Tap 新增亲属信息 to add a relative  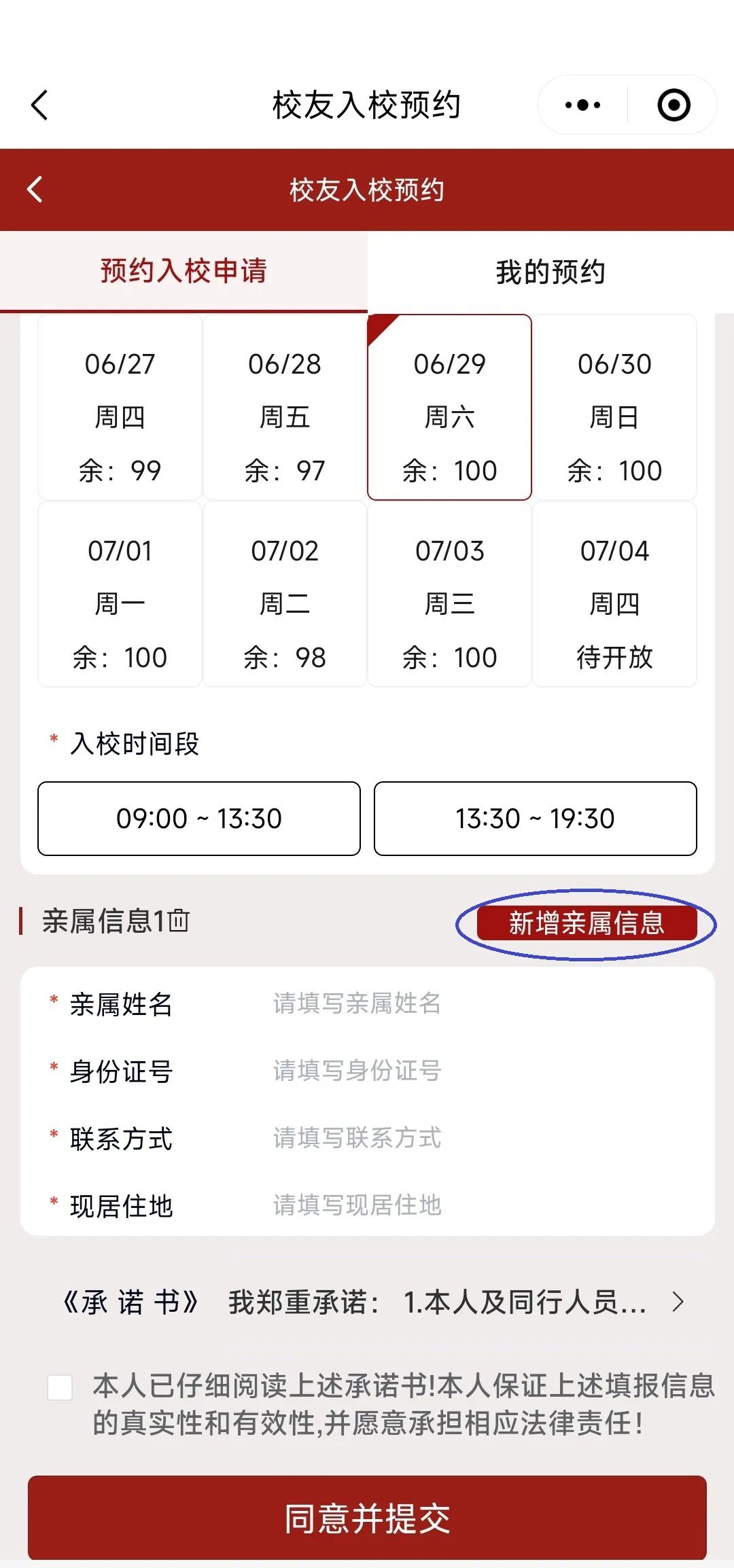[x=587, y=923]
